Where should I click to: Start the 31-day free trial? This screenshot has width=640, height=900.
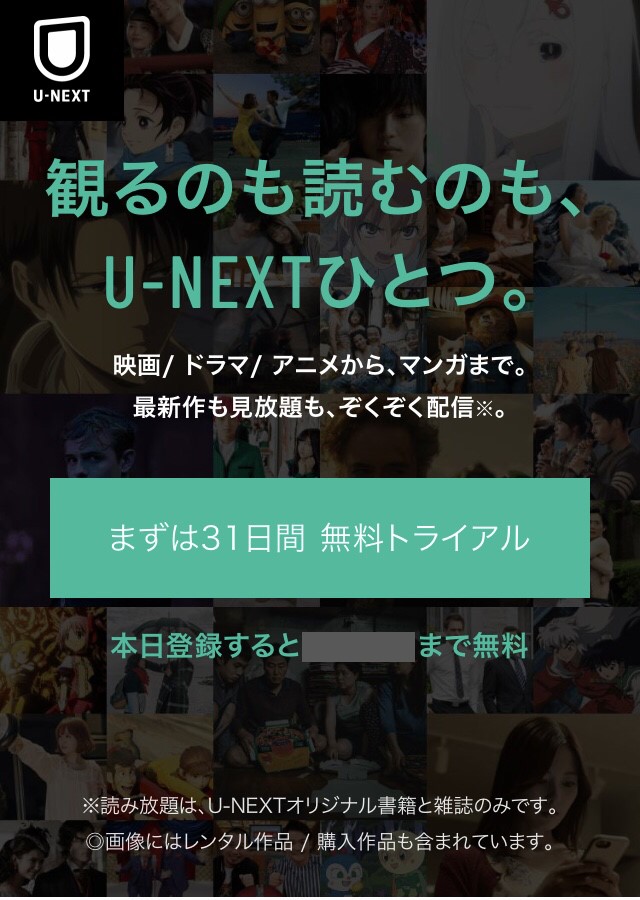pyautogui.click(x=319, y=538)
